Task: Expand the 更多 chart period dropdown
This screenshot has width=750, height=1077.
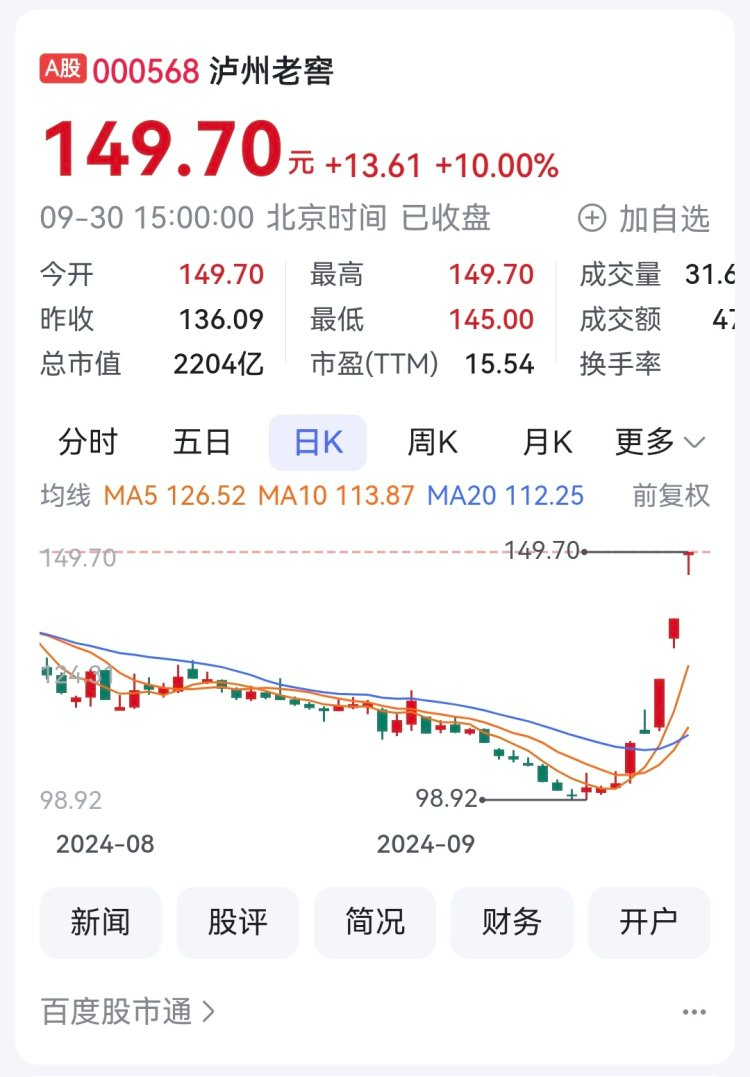Action: [660, 442]
